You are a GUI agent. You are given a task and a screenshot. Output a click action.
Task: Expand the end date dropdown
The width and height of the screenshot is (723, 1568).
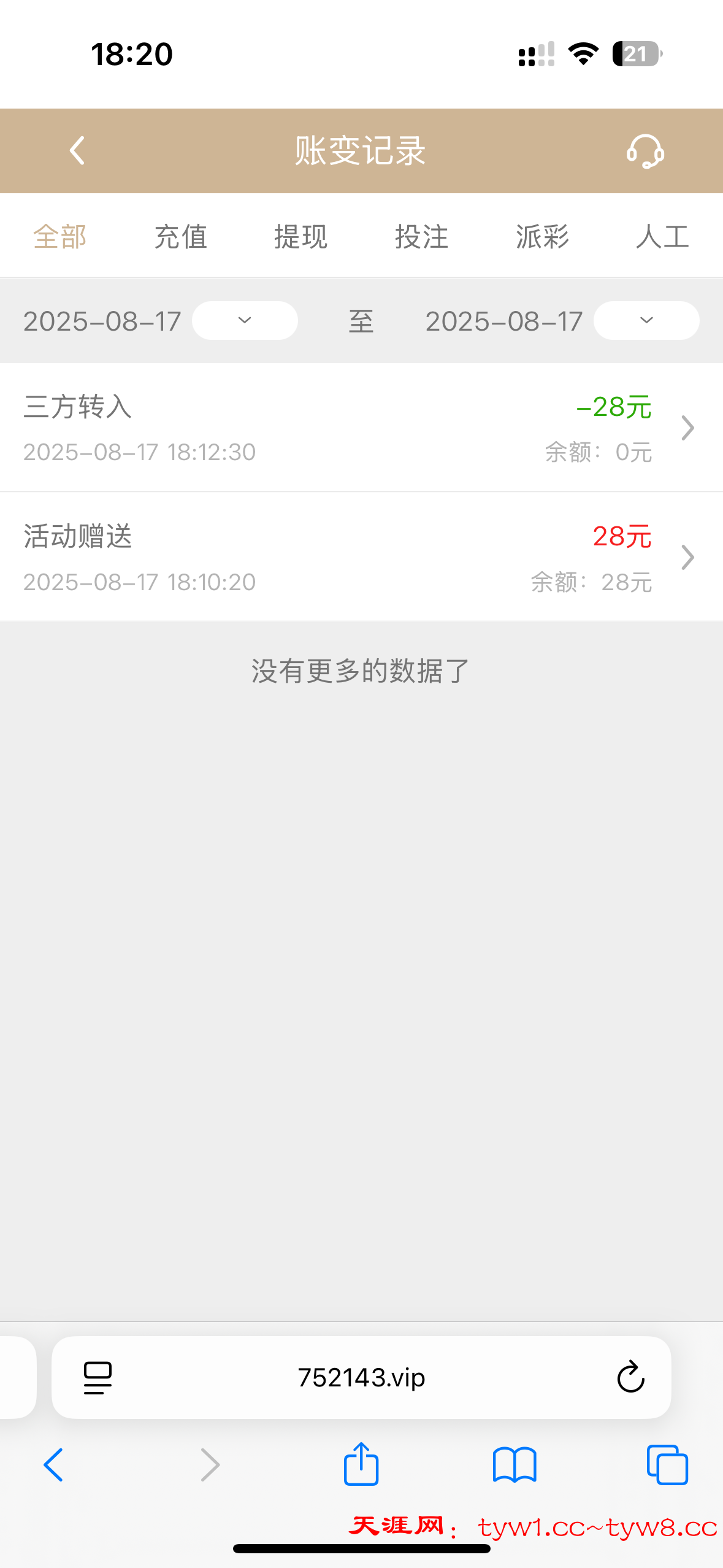click(646, 320)
